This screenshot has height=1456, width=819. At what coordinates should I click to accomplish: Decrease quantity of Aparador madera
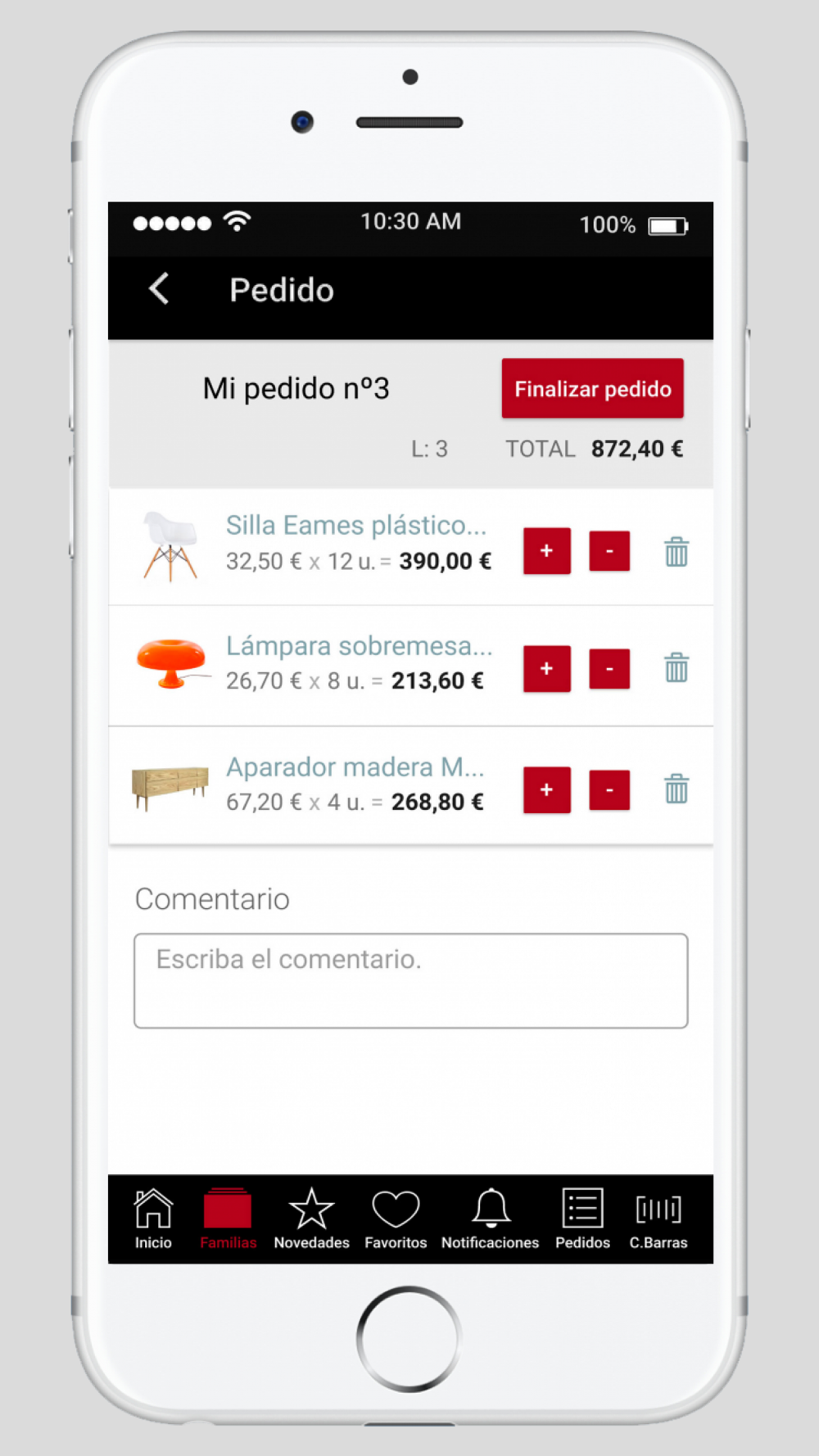[609, 790]
